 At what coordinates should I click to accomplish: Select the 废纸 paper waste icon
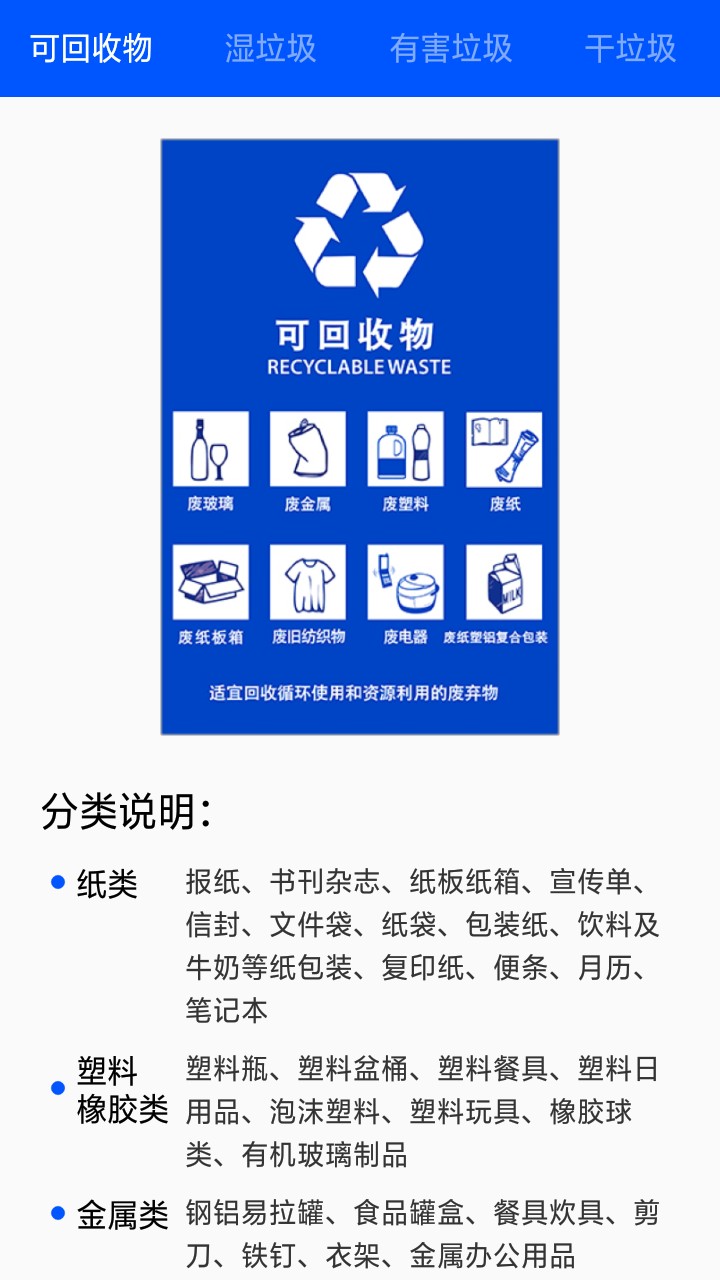pyautogui.click(x=504, y=448)
